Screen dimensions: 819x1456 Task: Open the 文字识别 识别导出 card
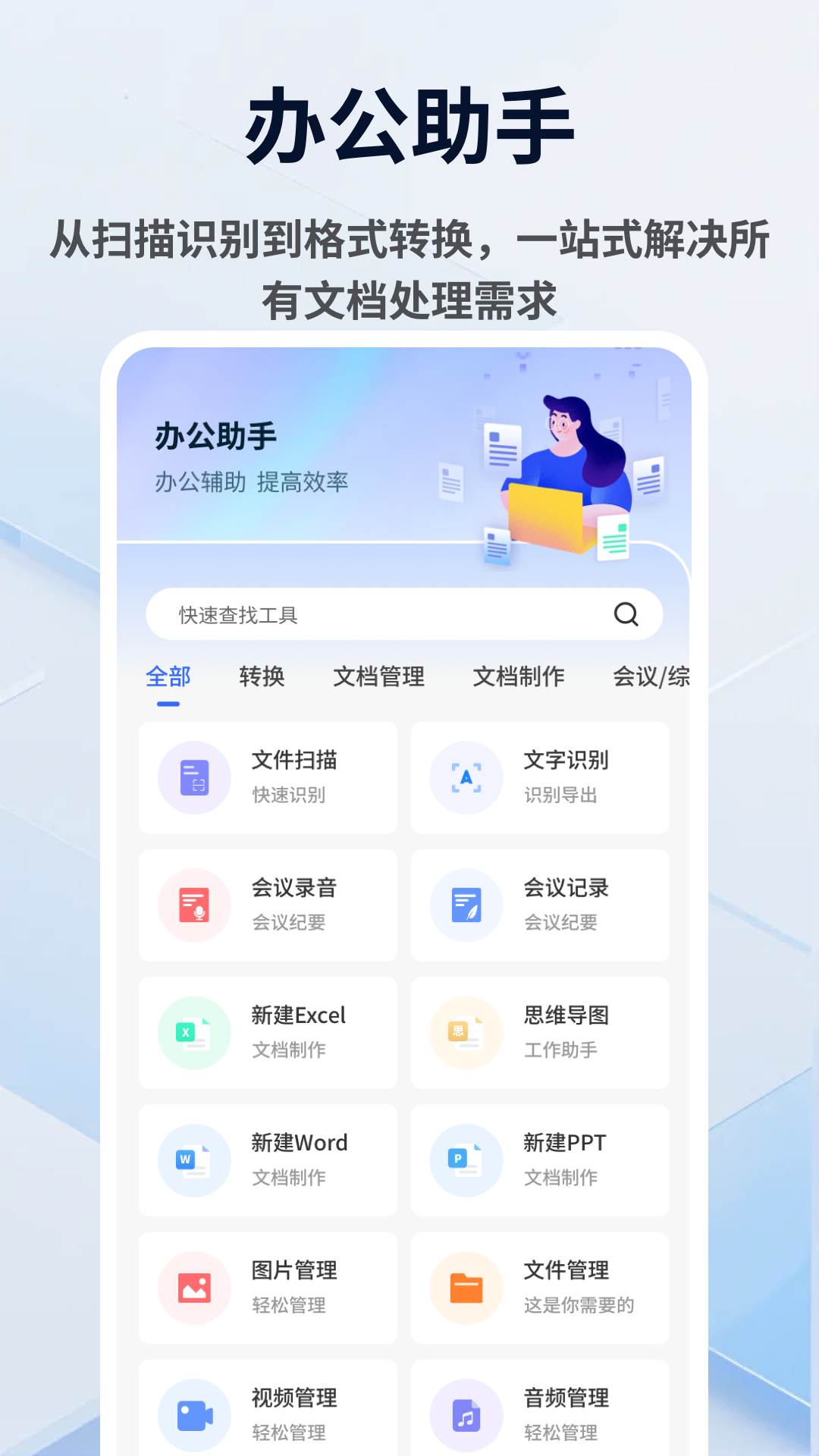tap(540, 777)
